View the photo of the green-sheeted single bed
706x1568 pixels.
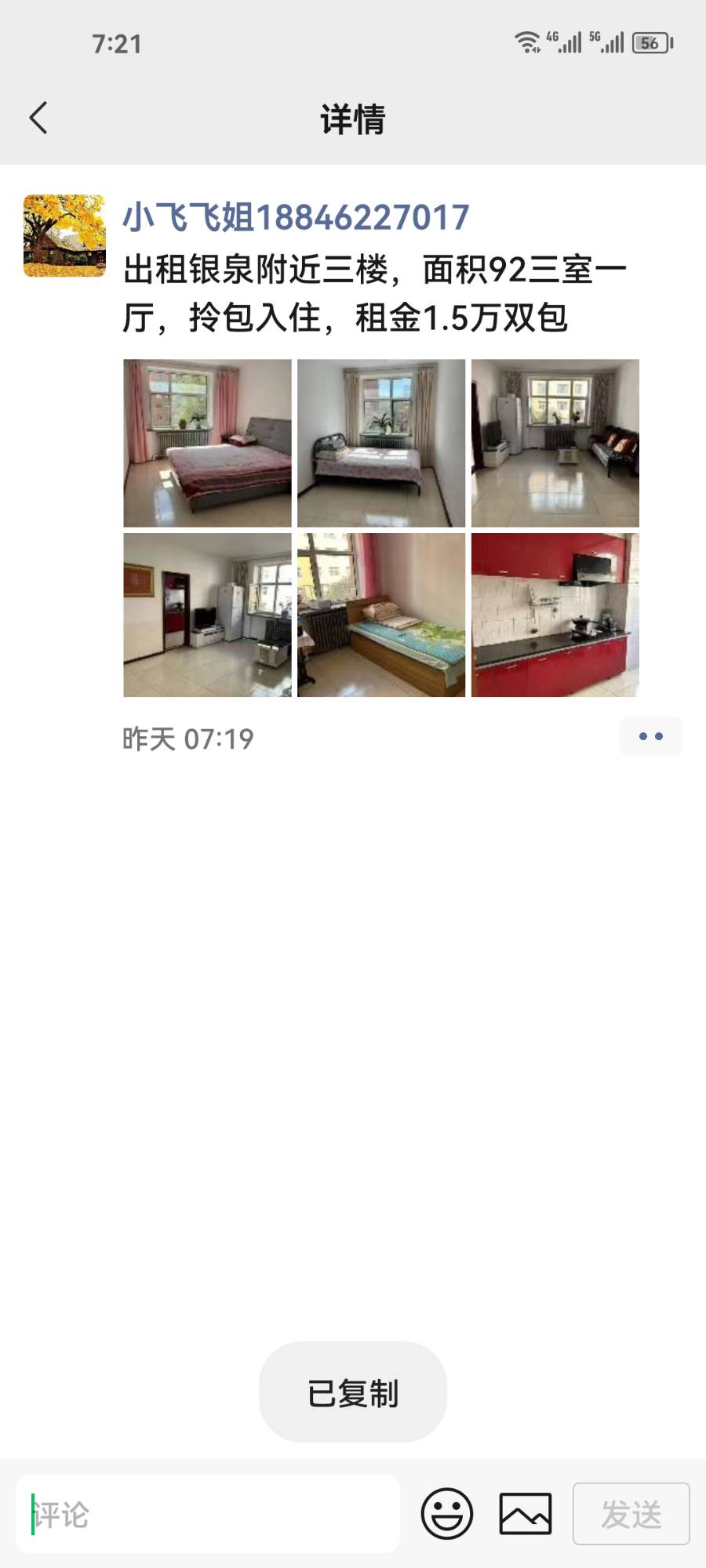point(381,615)
